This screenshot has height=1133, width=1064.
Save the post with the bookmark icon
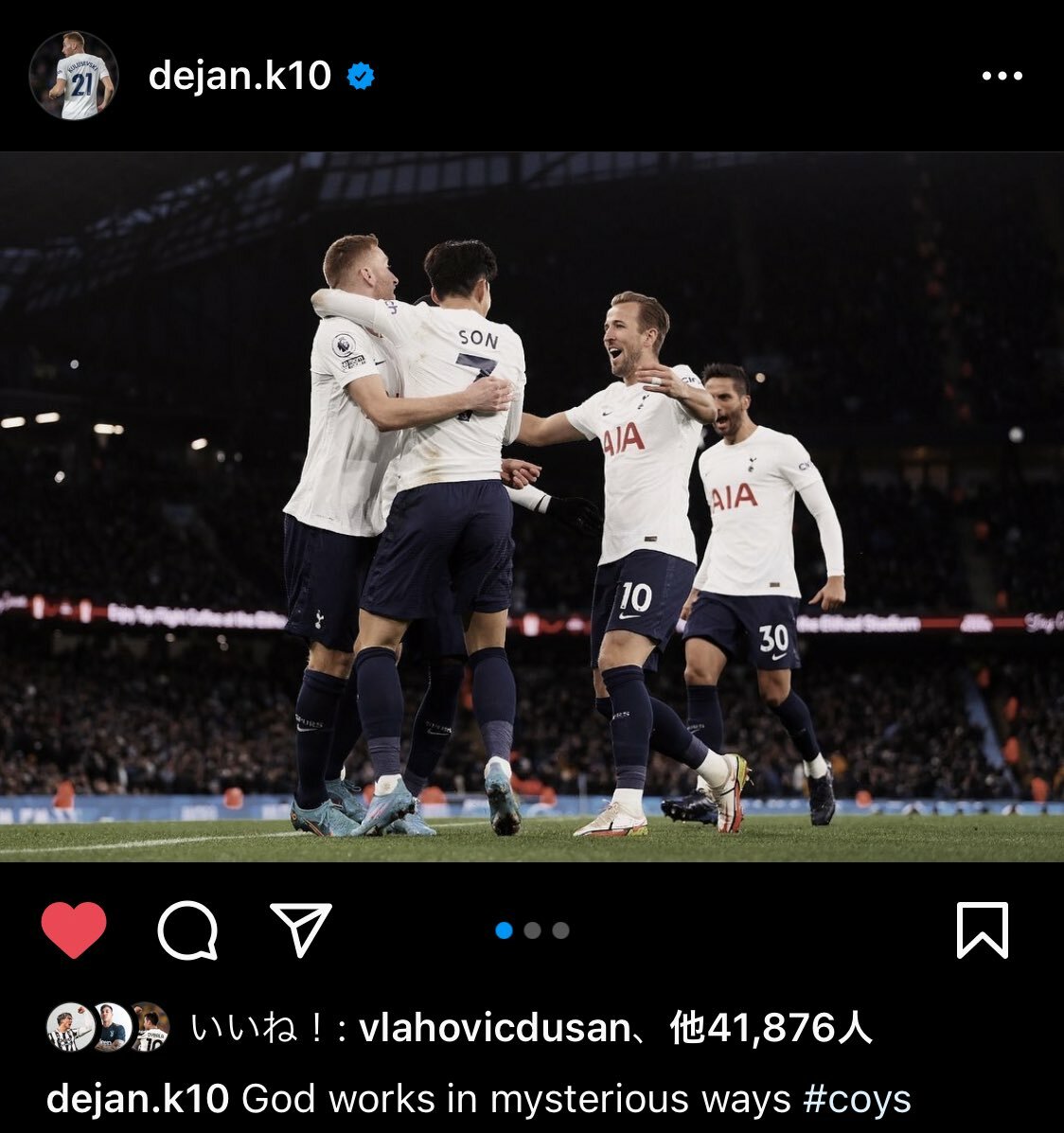point(982,929)
